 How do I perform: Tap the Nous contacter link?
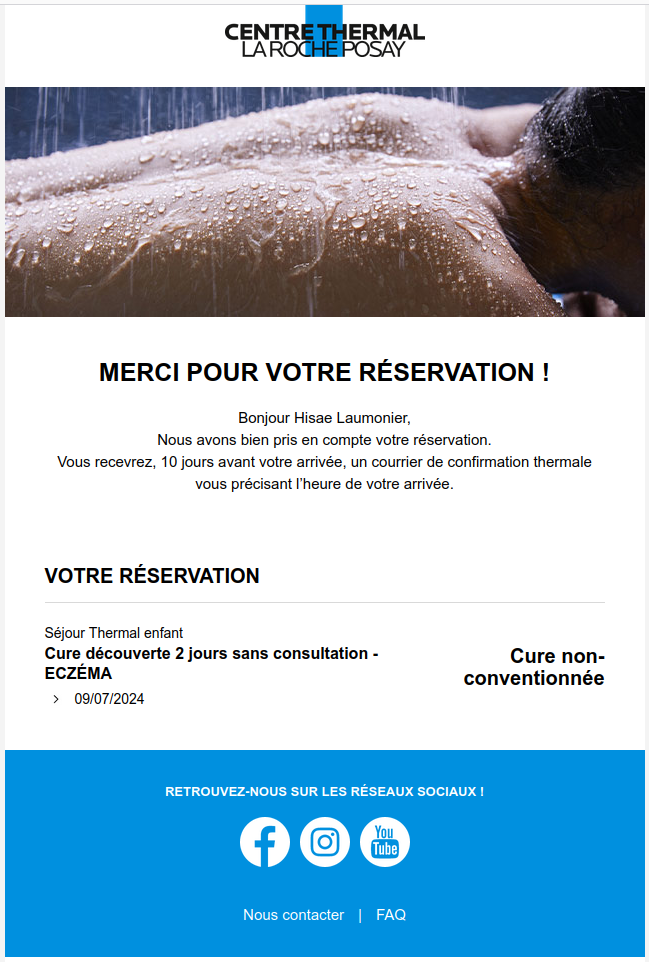click(293, 915)
